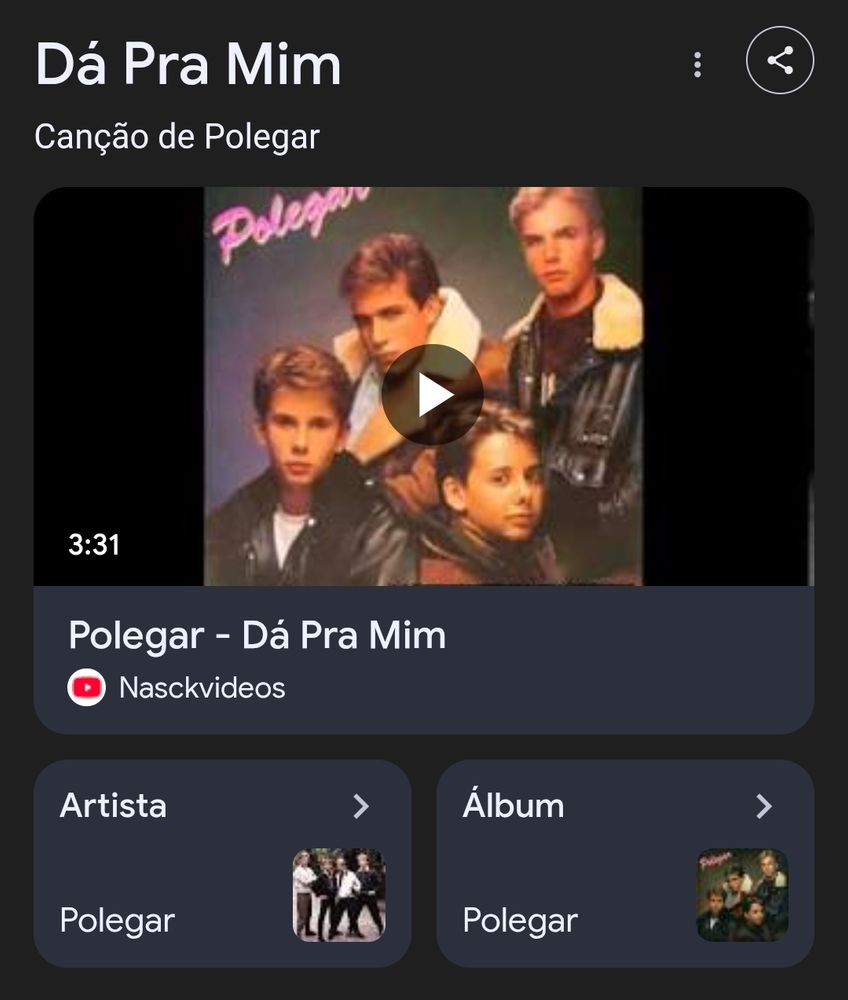Open the Álbum card for Polegar
848x1000 pixels.
[x=625, y=863]
